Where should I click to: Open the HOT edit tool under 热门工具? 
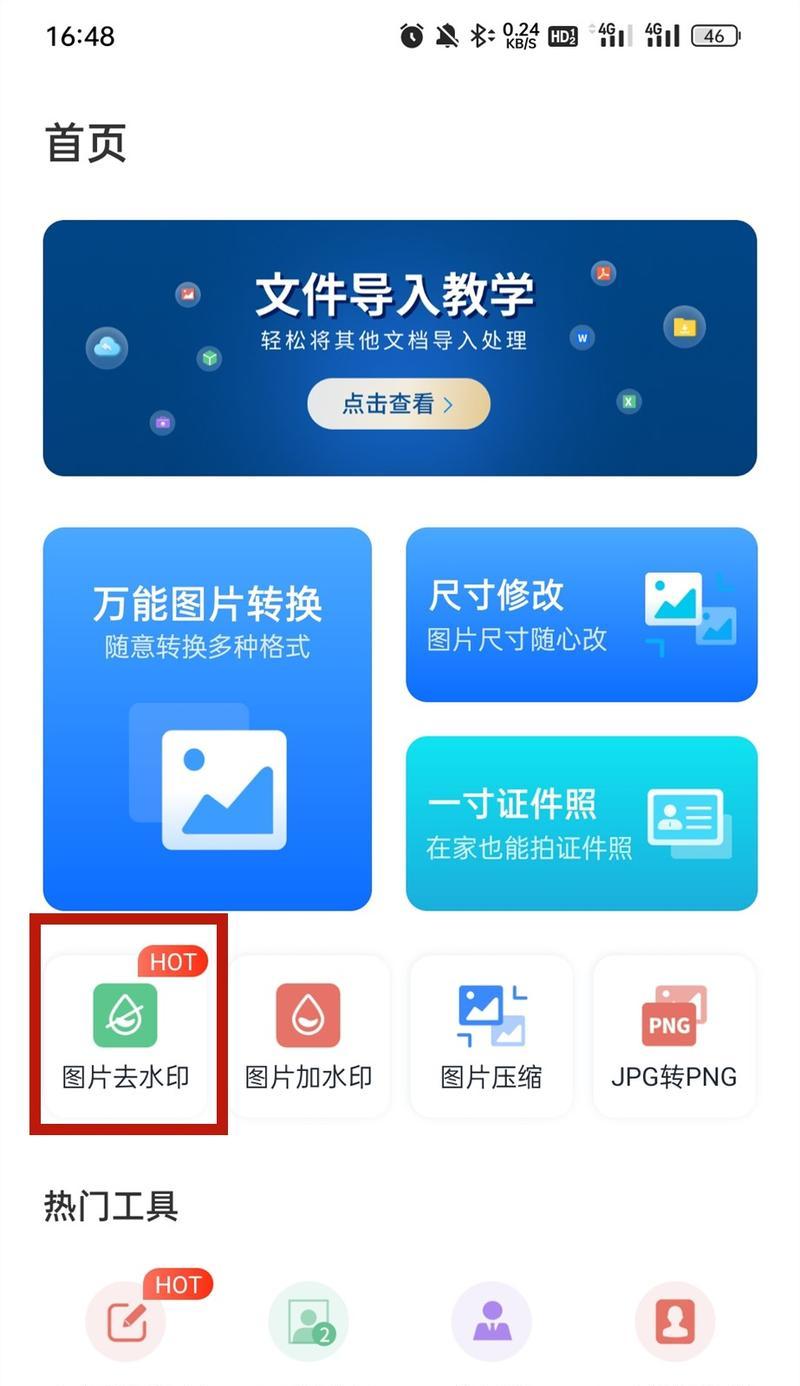[126, 1322]
